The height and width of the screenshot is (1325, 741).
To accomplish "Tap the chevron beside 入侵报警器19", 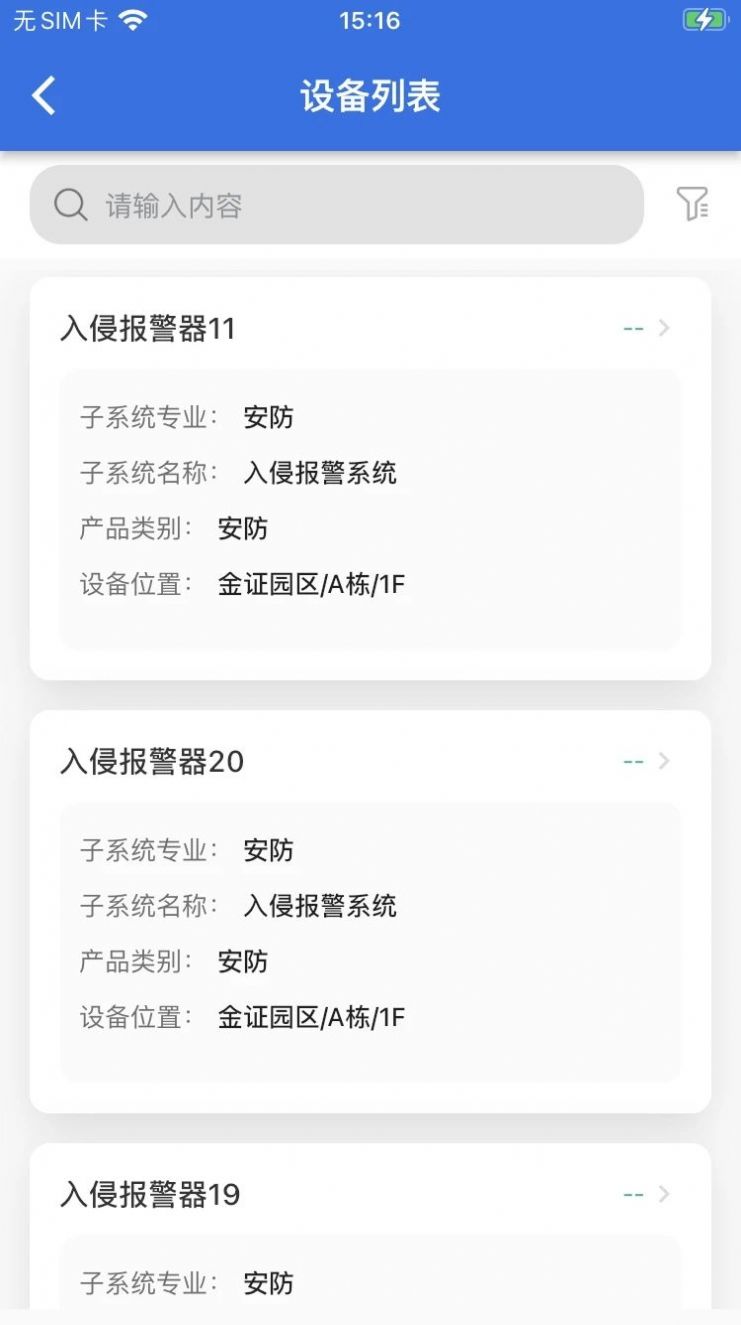I will (664, 1193).
